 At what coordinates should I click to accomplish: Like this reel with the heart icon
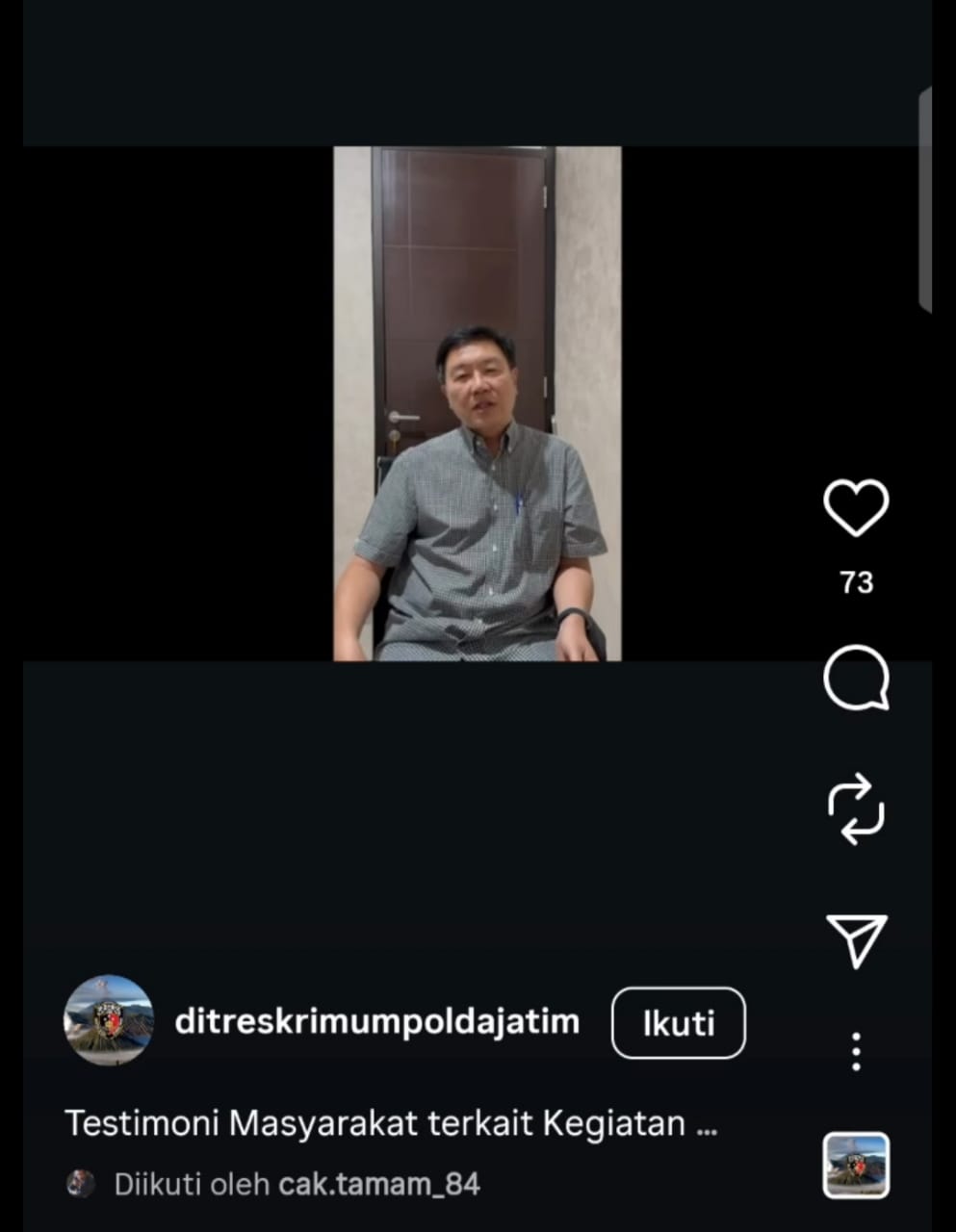click(x=856, y=507)
